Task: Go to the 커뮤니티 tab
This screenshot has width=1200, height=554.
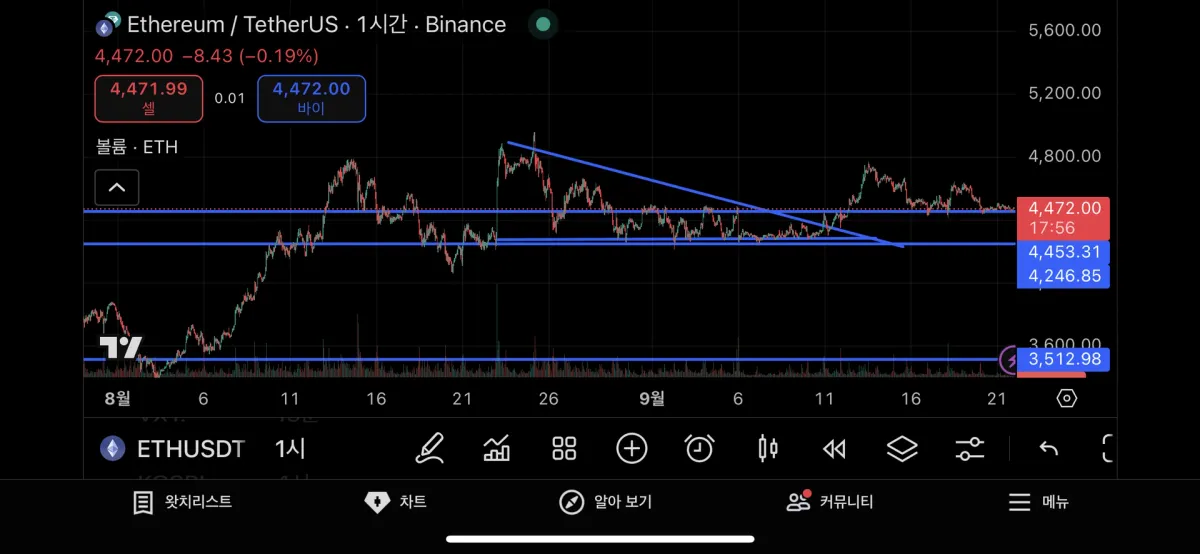Action: click(830, 502)
